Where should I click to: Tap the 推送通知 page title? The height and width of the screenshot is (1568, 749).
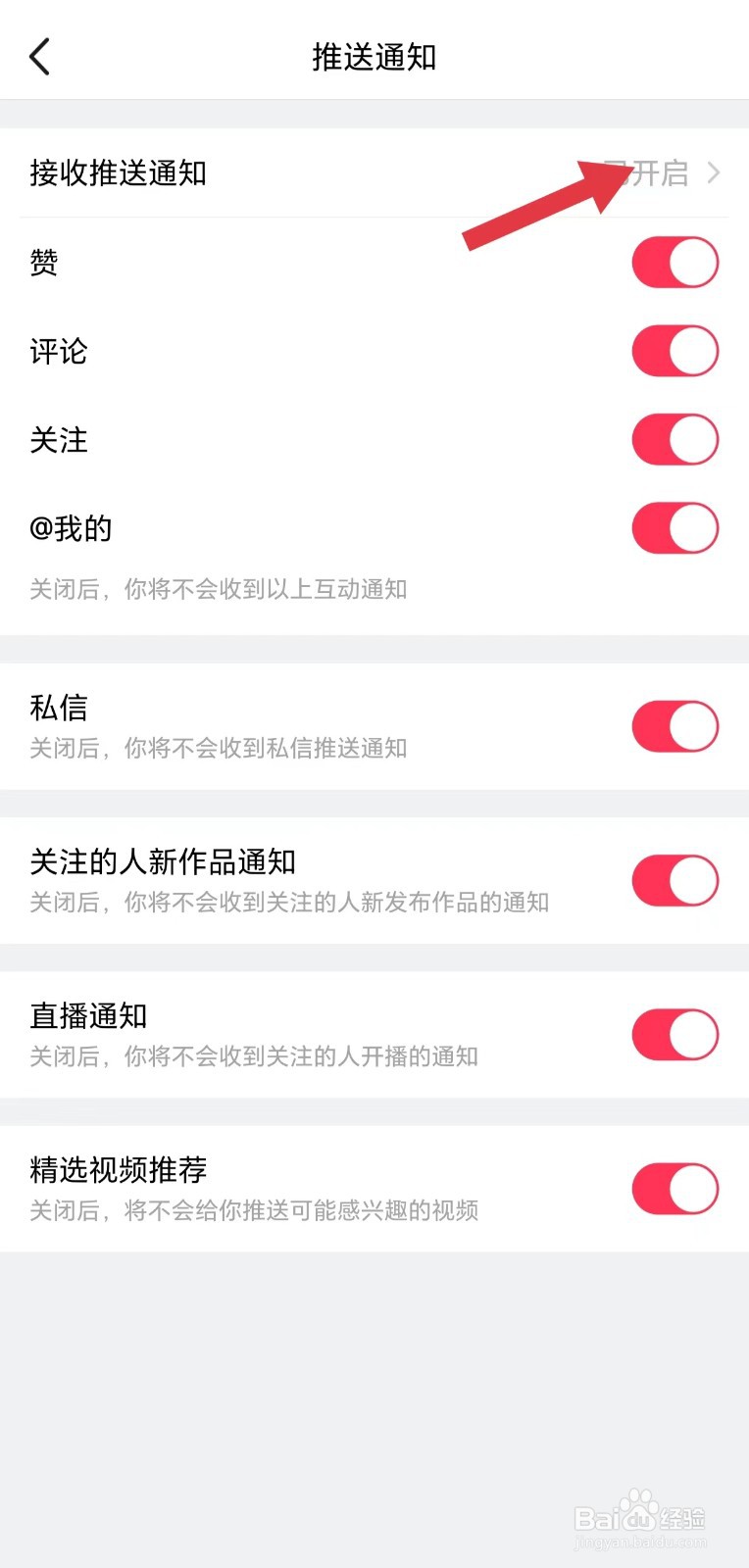[x=373, y=57]
